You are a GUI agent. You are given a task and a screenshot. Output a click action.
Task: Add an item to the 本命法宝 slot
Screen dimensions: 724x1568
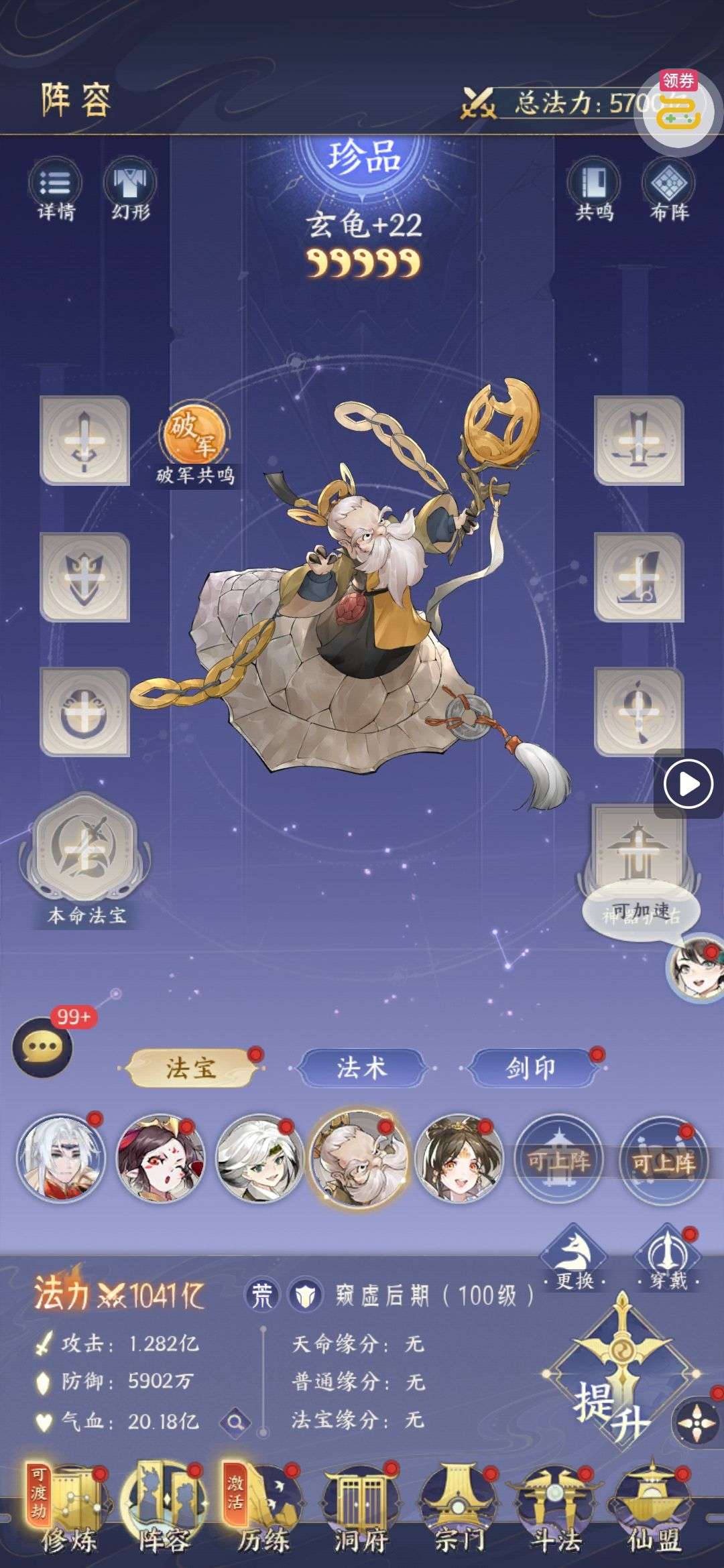pos(85,851)
